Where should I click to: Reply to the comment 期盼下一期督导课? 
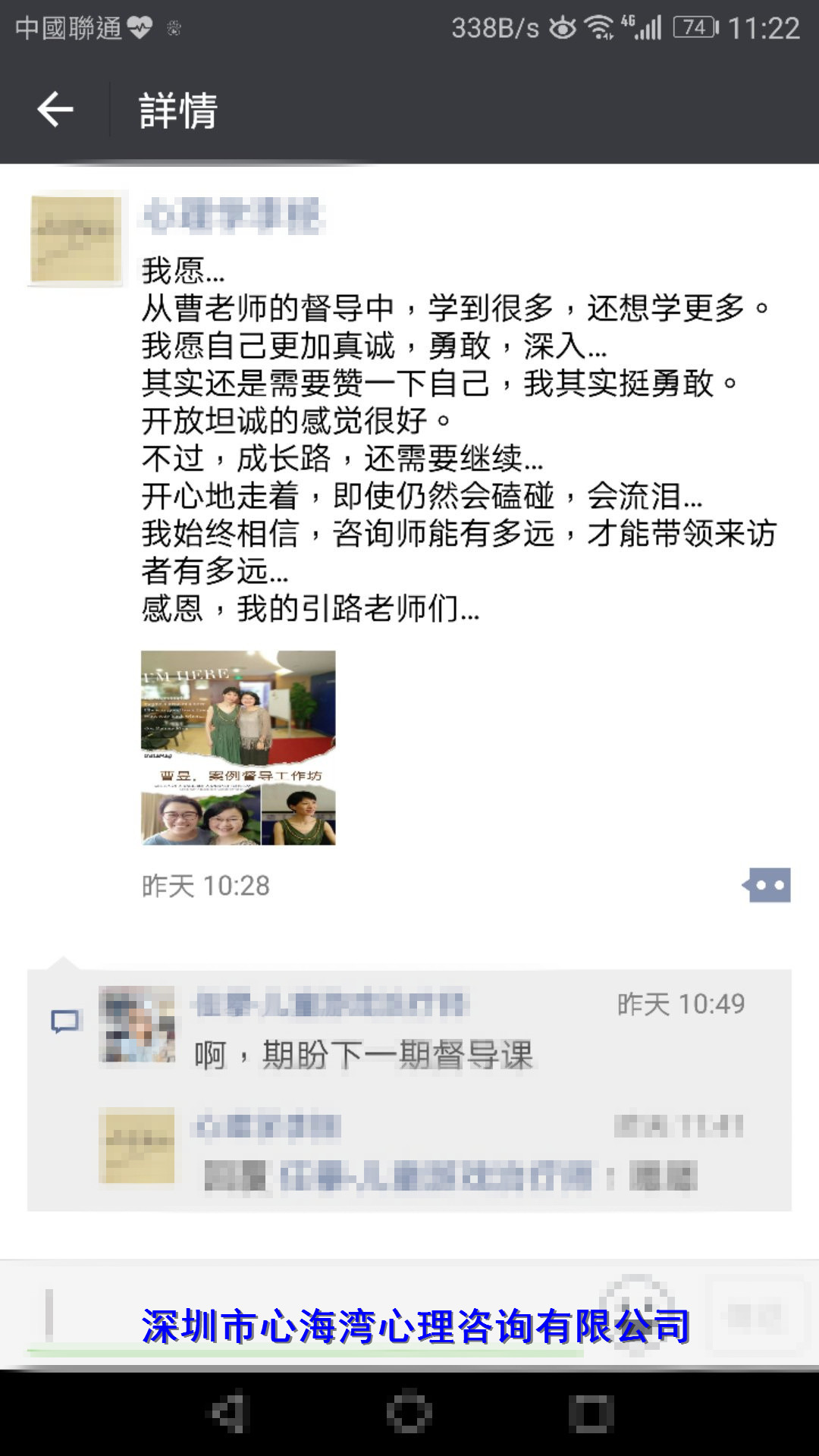tap(364, 1055)
